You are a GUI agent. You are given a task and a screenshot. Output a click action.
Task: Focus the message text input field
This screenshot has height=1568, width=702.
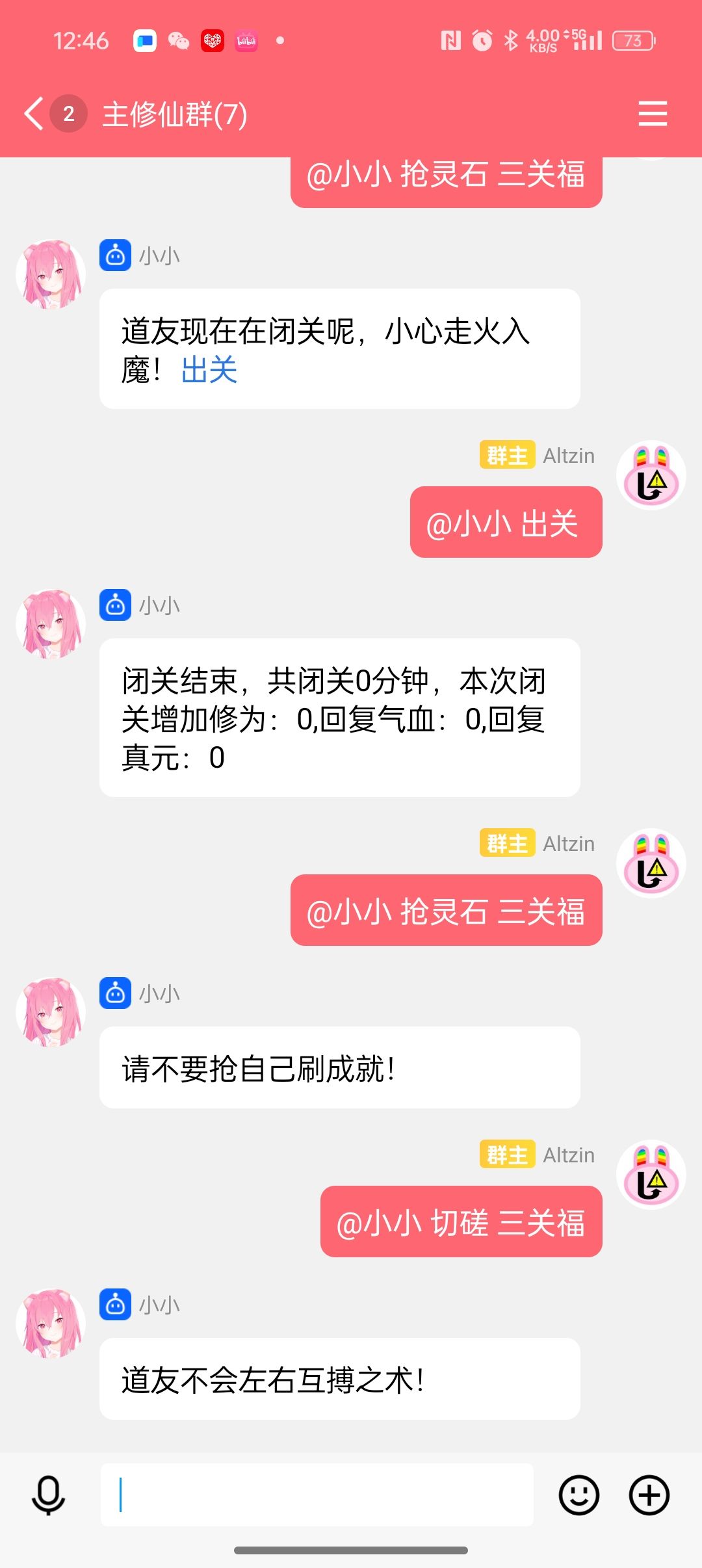[x=317, y=1495]
